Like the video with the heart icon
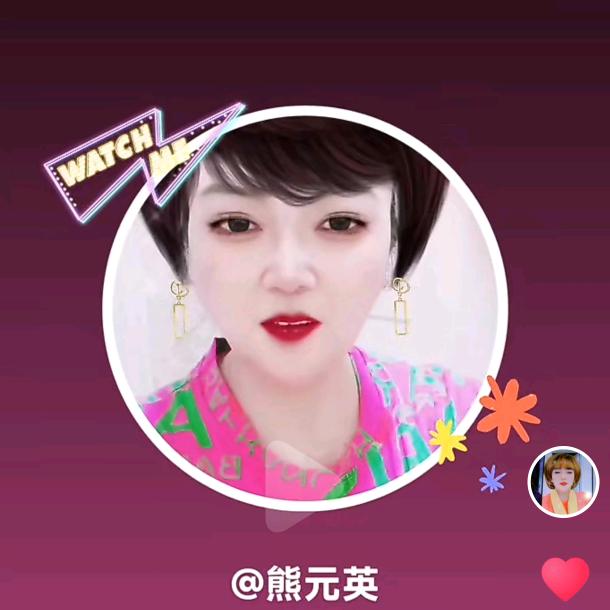 565,578
